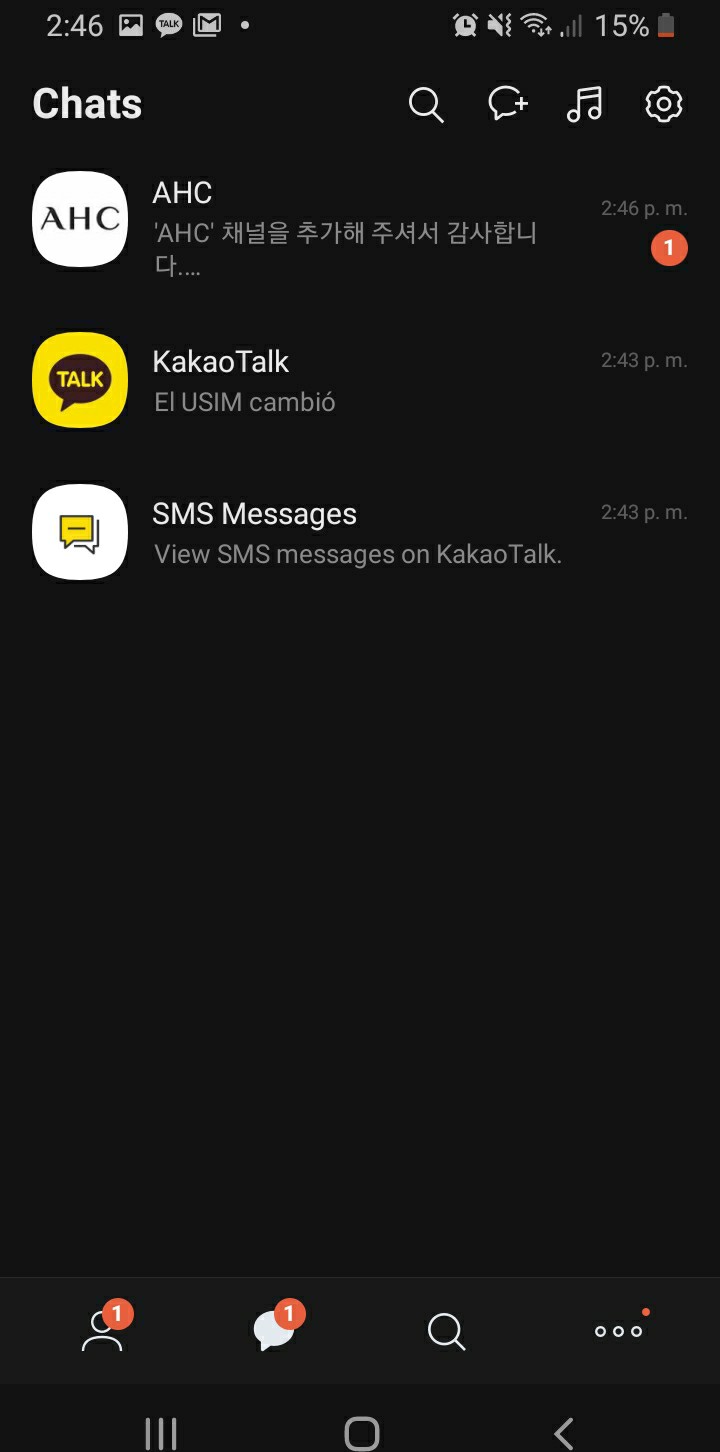
Task: Switch to the Friends tab
Action: (102, 1331)
